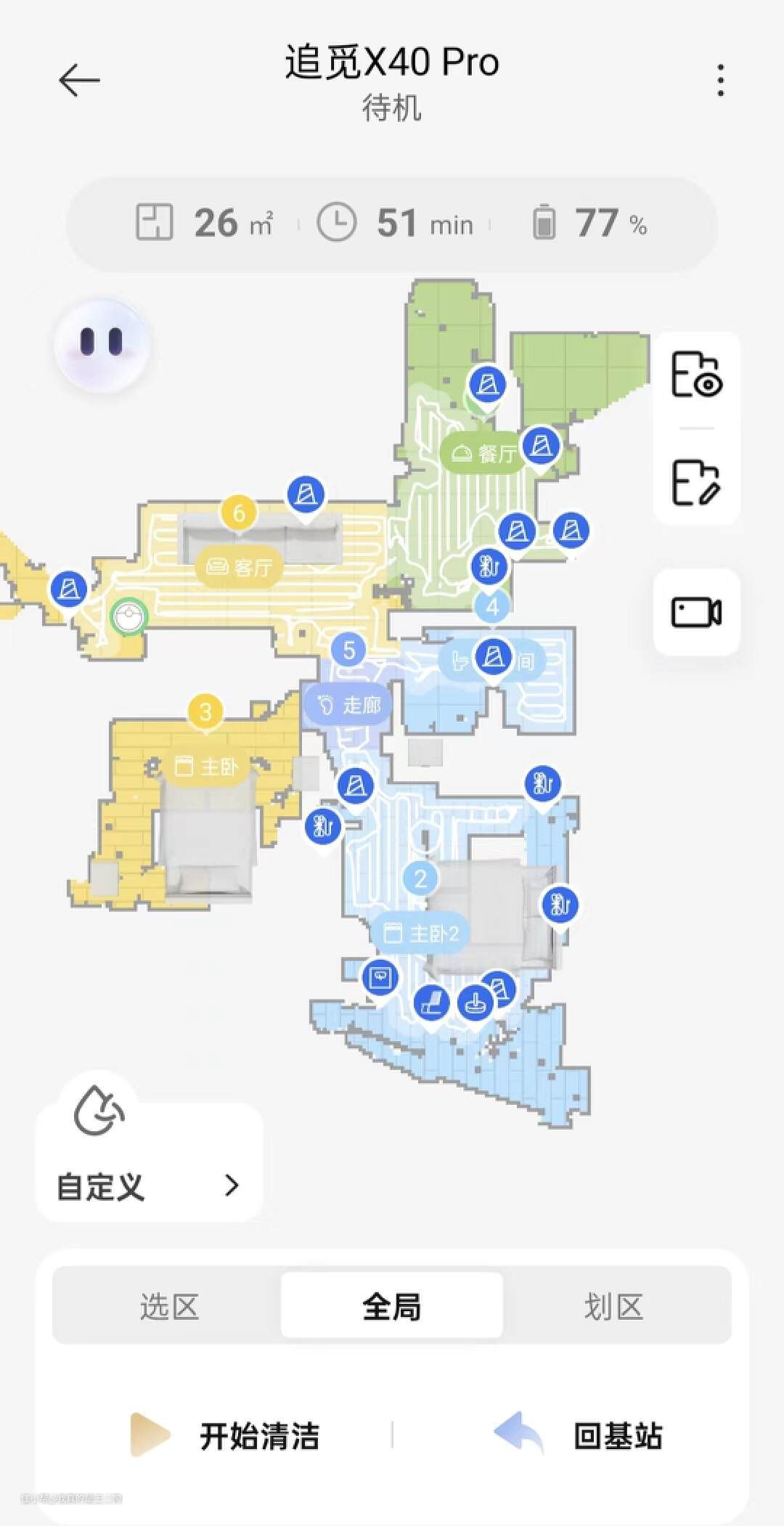Screen dimensions: 784x1526
Task: Open the three-dot overflow menu
Action: (719, 80)
